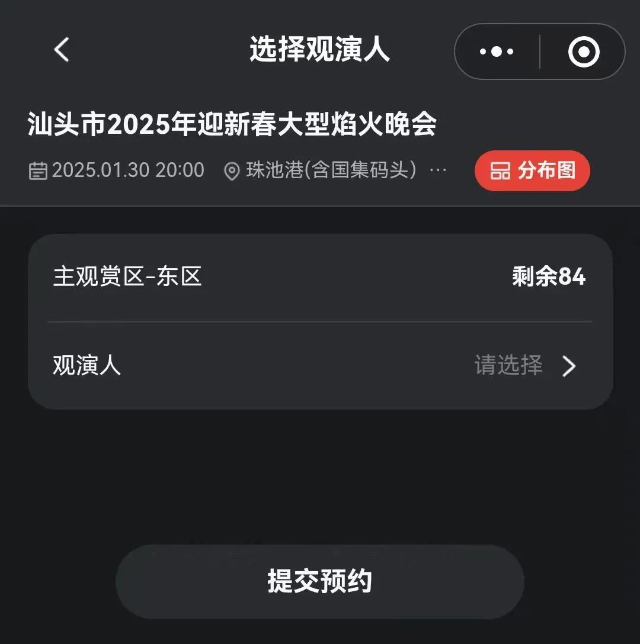Expand venue details via the ellipsis after 珠池港
Image resolution: width=640 pixels, height=644 pixels.
coord(438,171)
